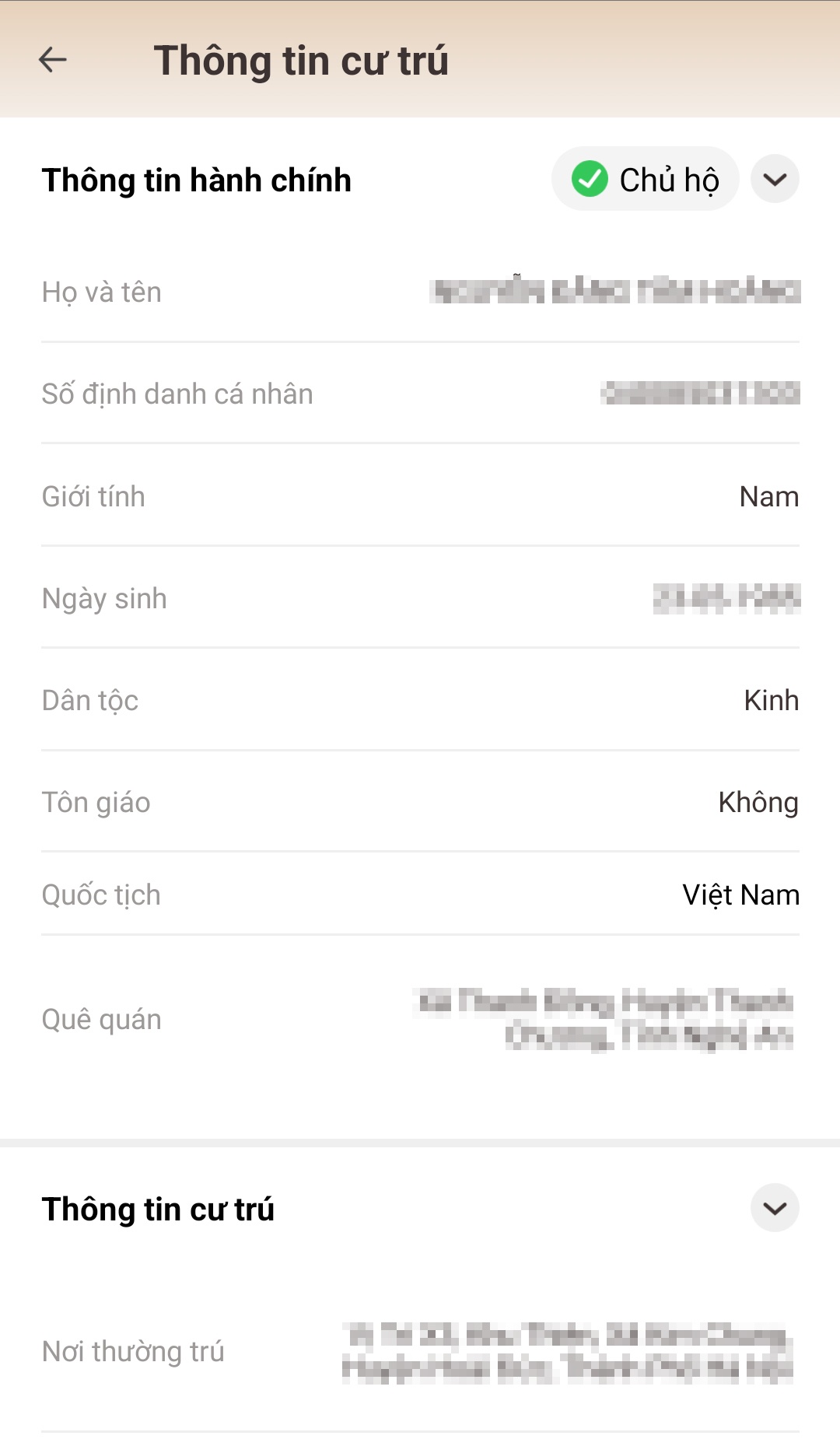Tap the Chủ hộ status badge

[x=646, y=178]
